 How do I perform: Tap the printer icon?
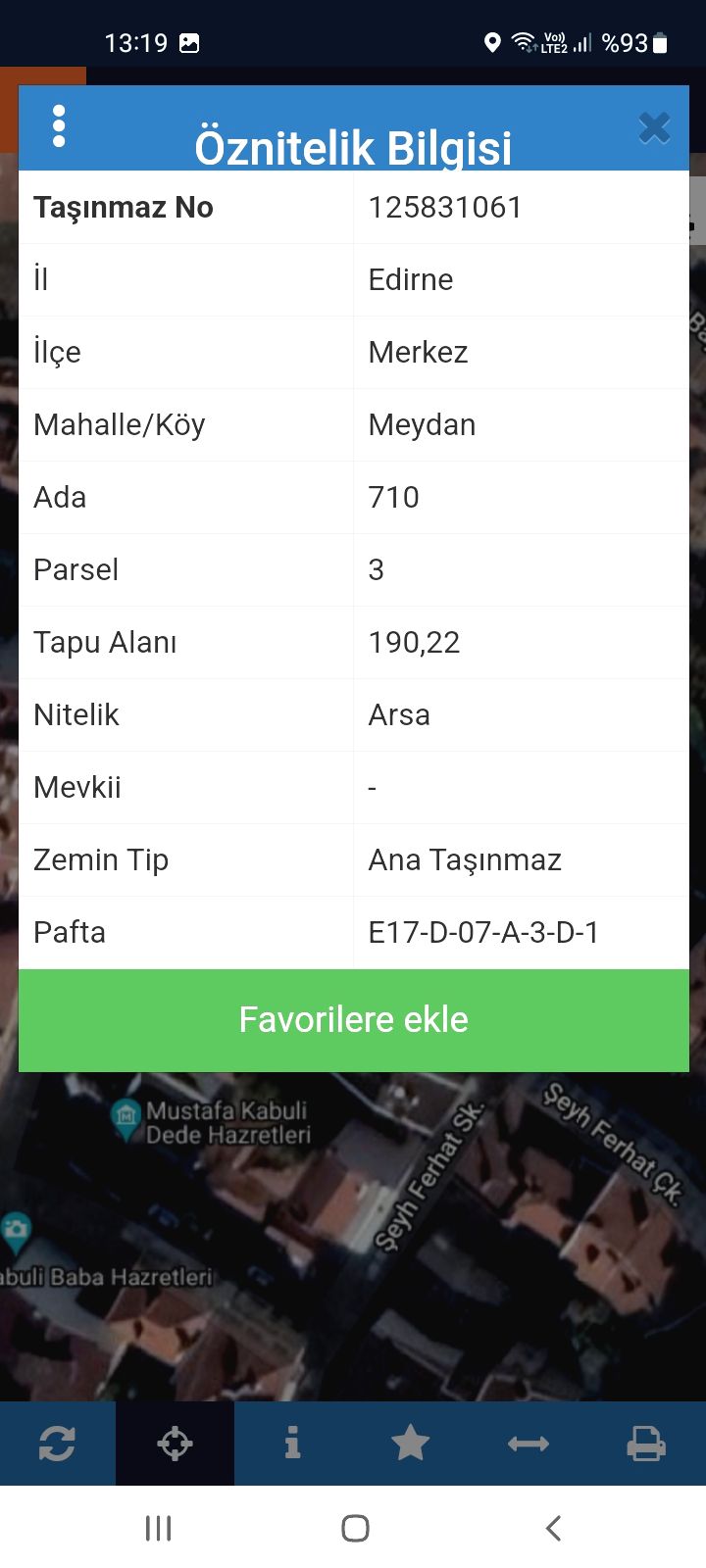(x=646, y=1444)
